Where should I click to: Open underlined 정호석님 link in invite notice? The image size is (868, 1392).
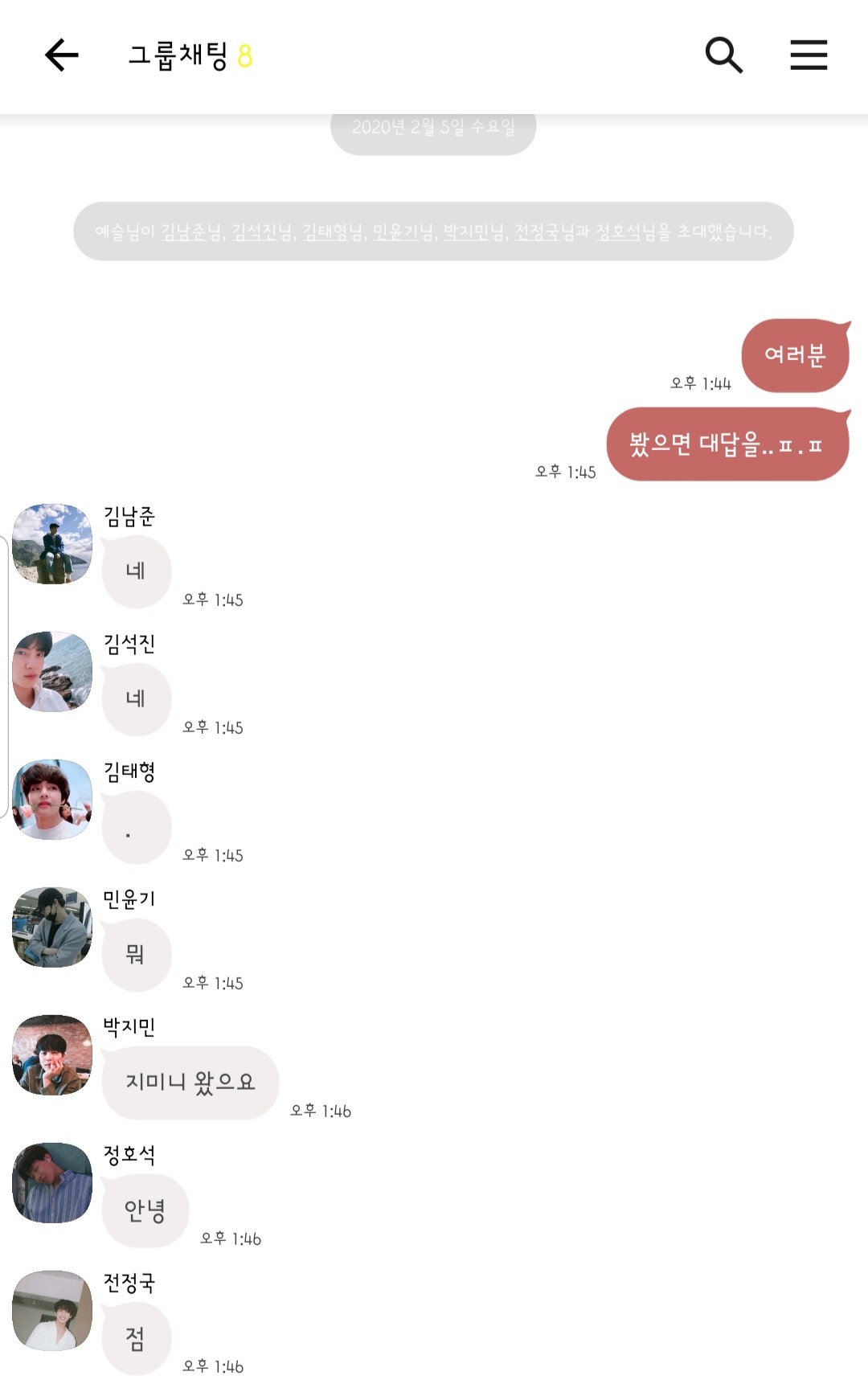point(625,232)
